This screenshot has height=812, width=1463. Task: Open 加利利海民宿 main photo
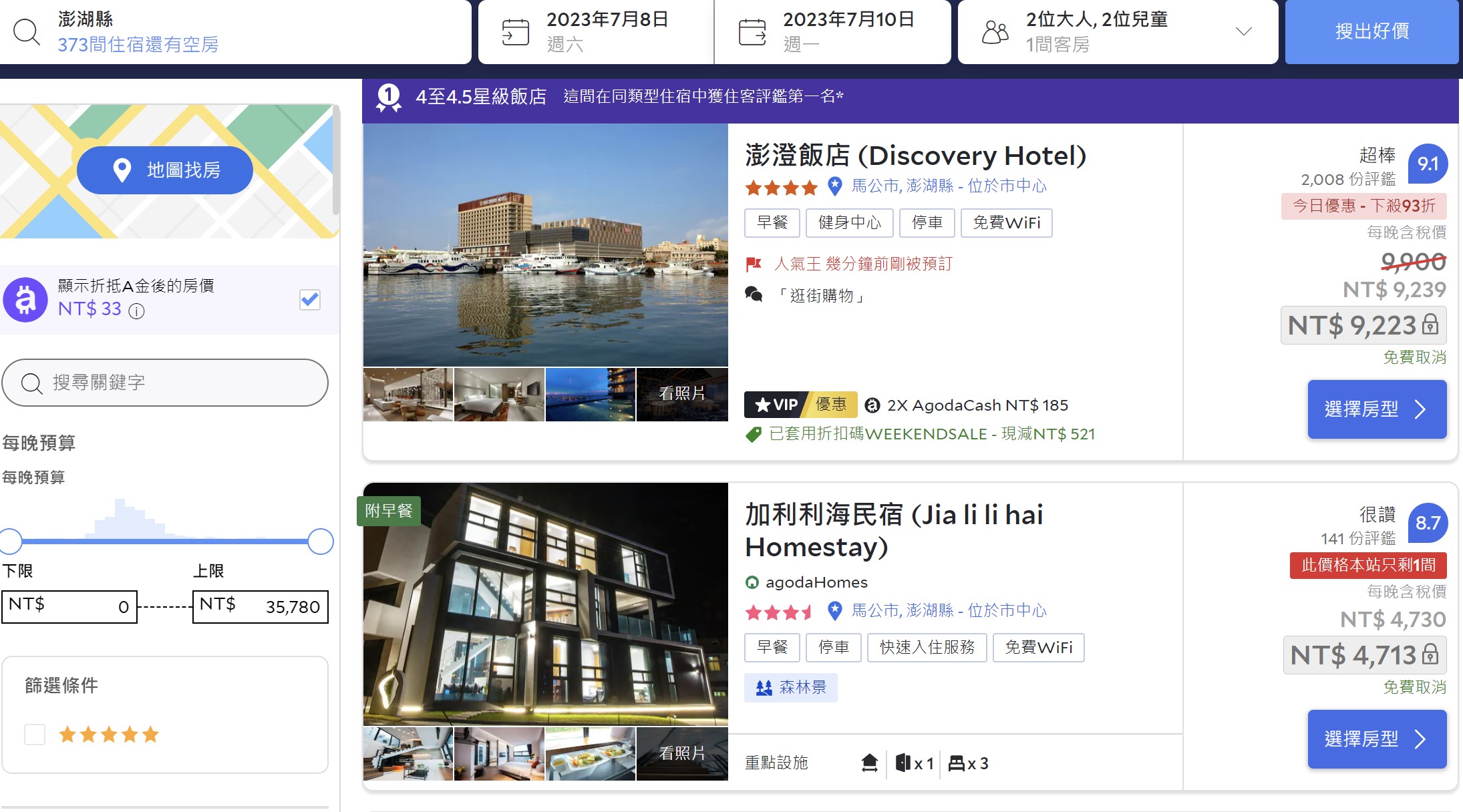[545, 604]
